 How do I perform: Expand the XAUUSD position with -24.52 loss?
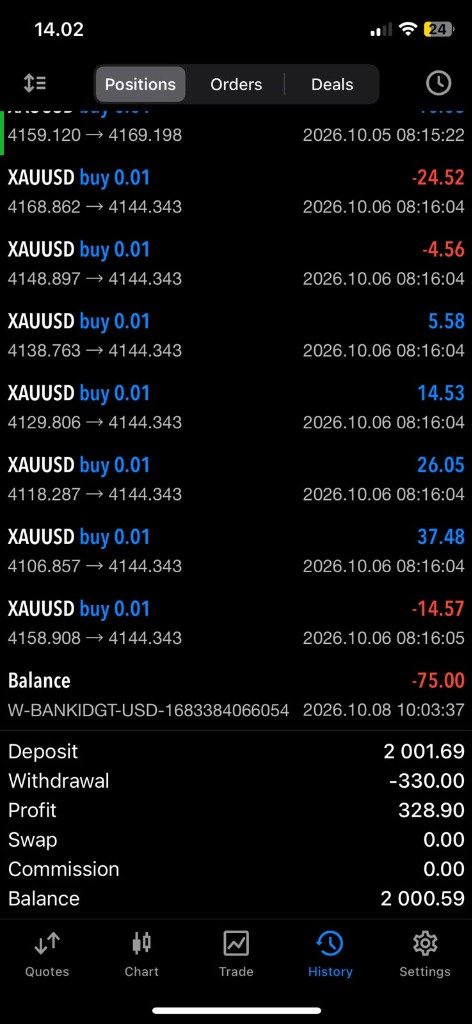tap(236, 192)
